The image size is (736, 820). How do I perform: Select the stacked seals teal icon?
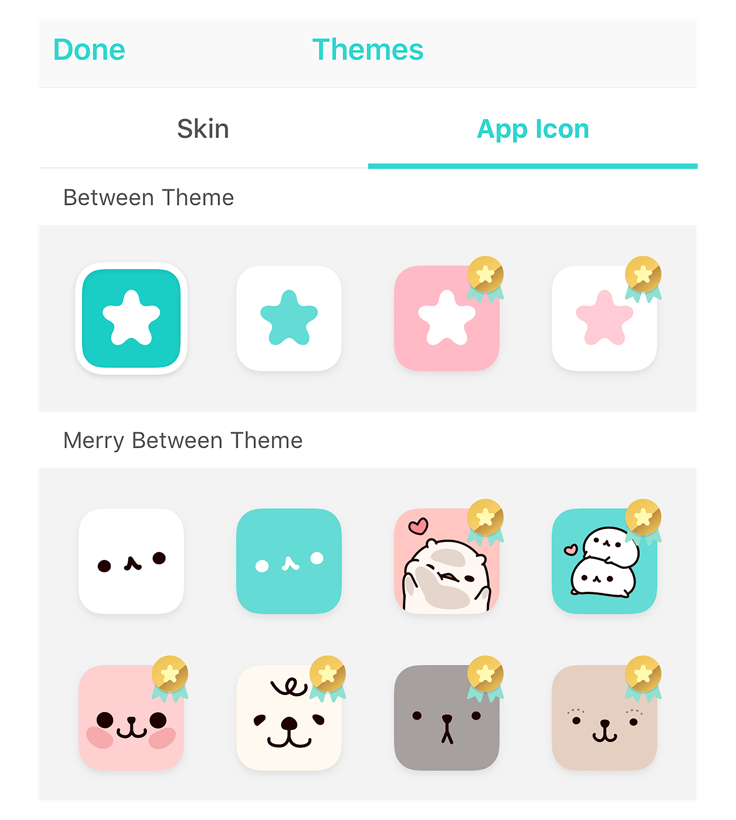coord(604,561)
